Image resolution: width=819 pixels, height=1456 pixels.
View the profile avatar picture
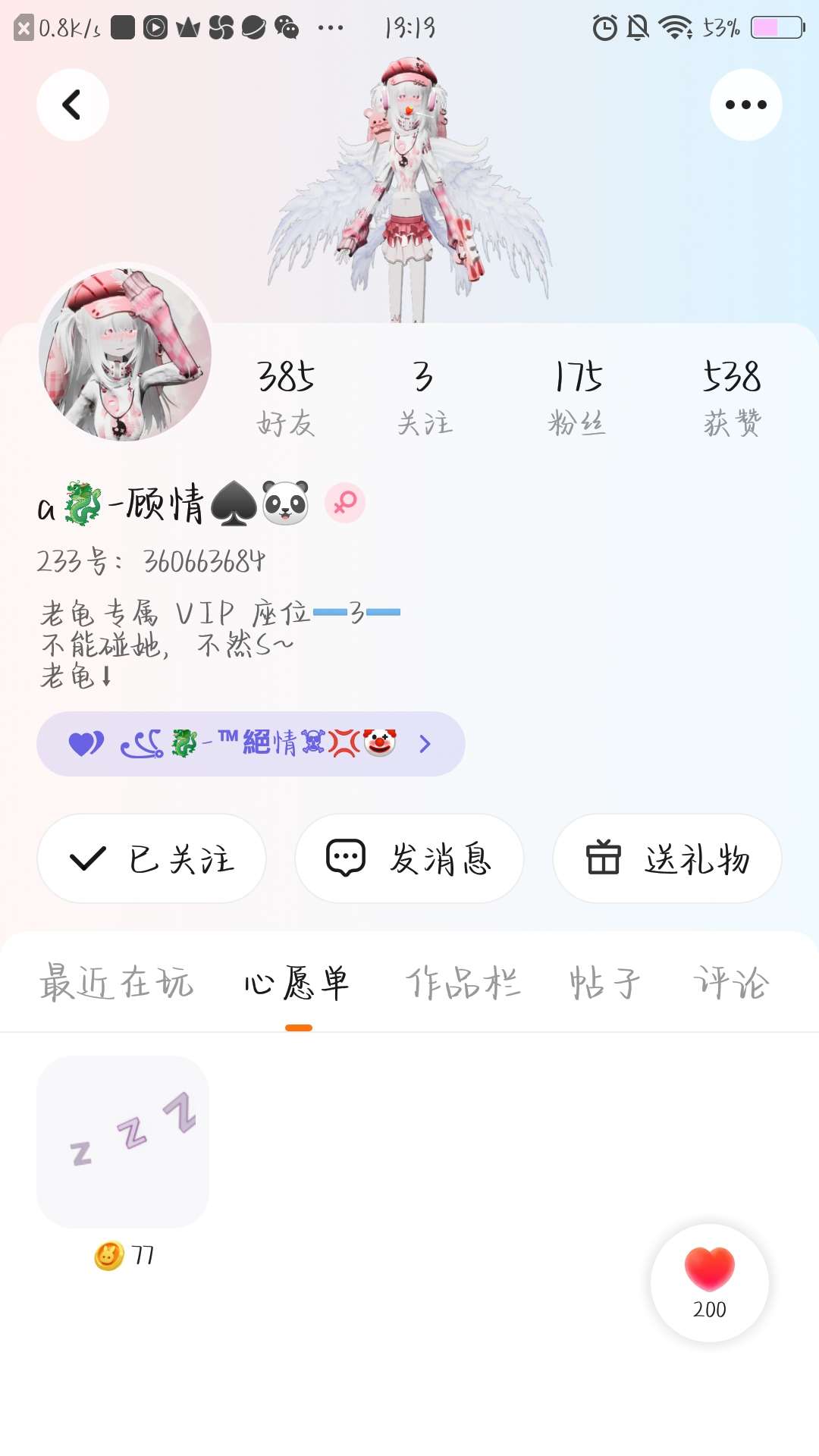(x=125, y=353)
